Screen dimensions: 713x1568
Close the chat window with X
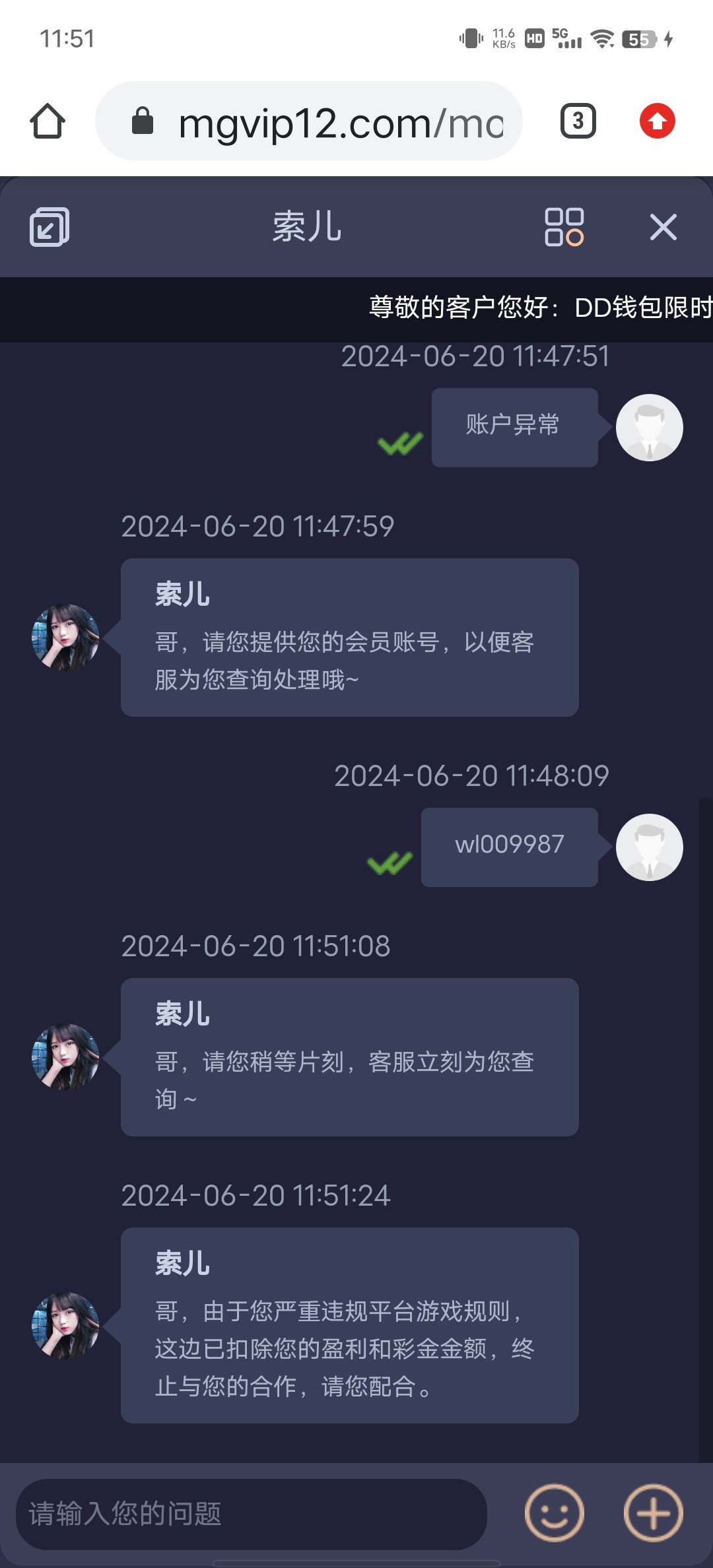(663, 228)
